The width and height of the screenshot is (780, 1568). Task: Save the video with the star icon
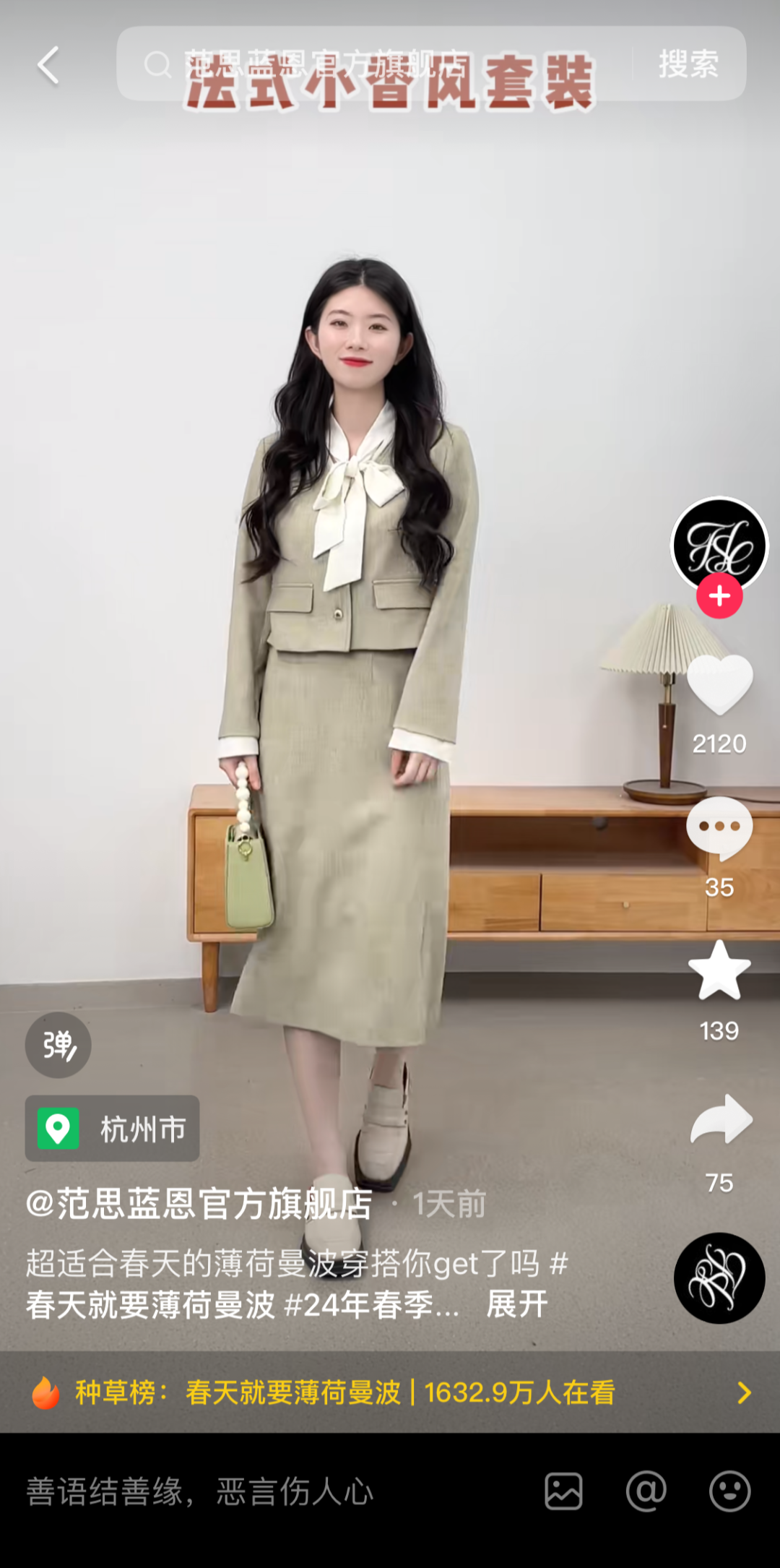tap(719, 971)
